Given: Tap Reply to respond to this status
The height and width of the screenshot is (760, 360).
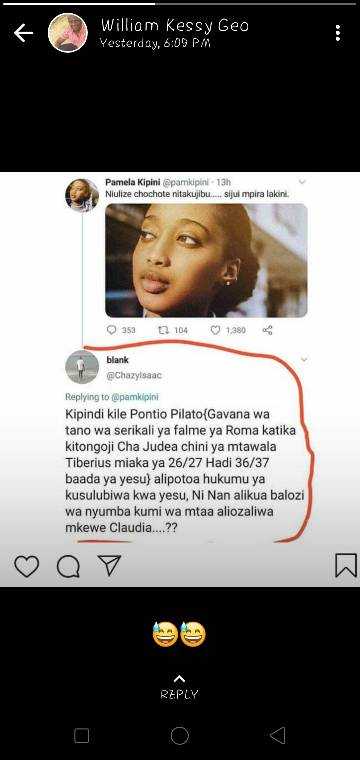Looking at the screenshot, I should [x=179, y=687].
